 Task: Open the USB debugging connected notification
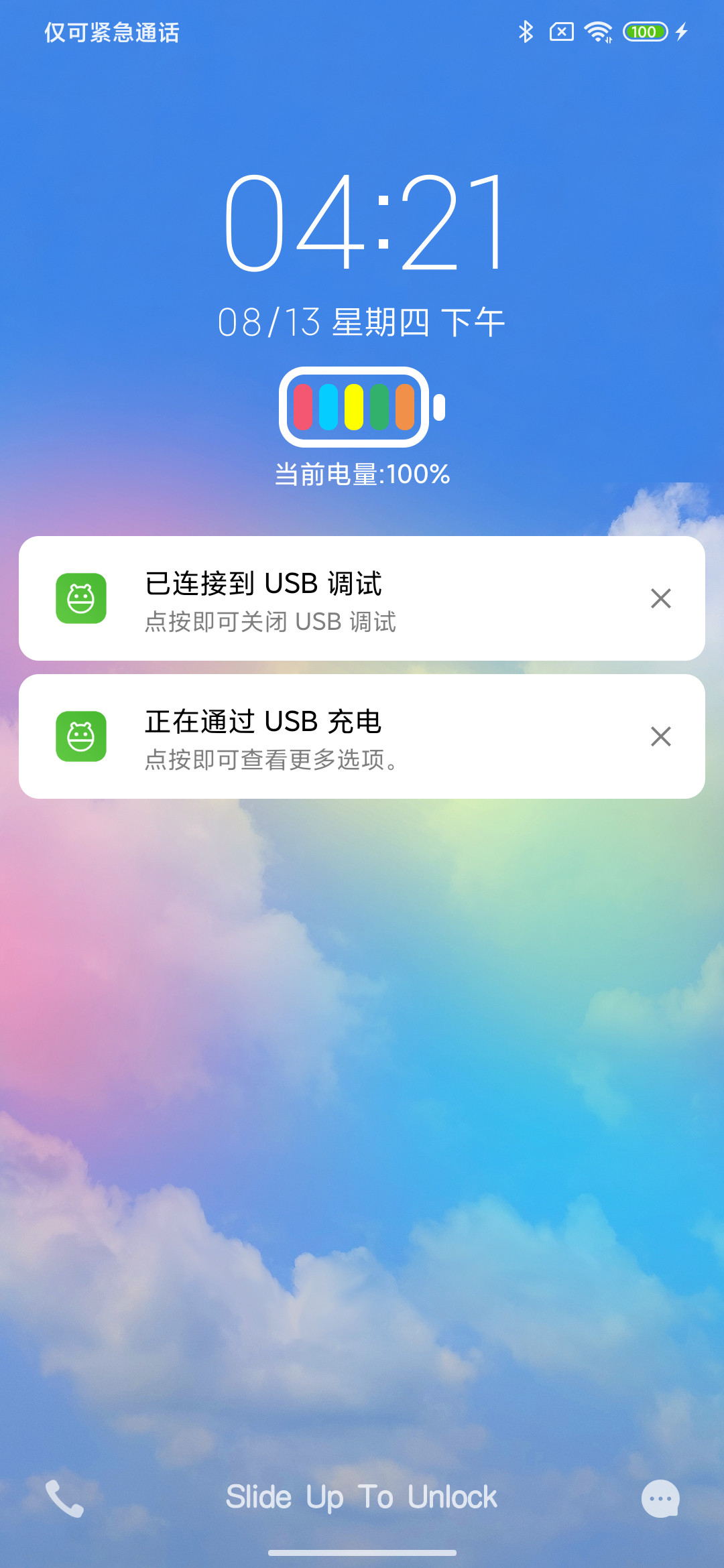tap(362, 598)
